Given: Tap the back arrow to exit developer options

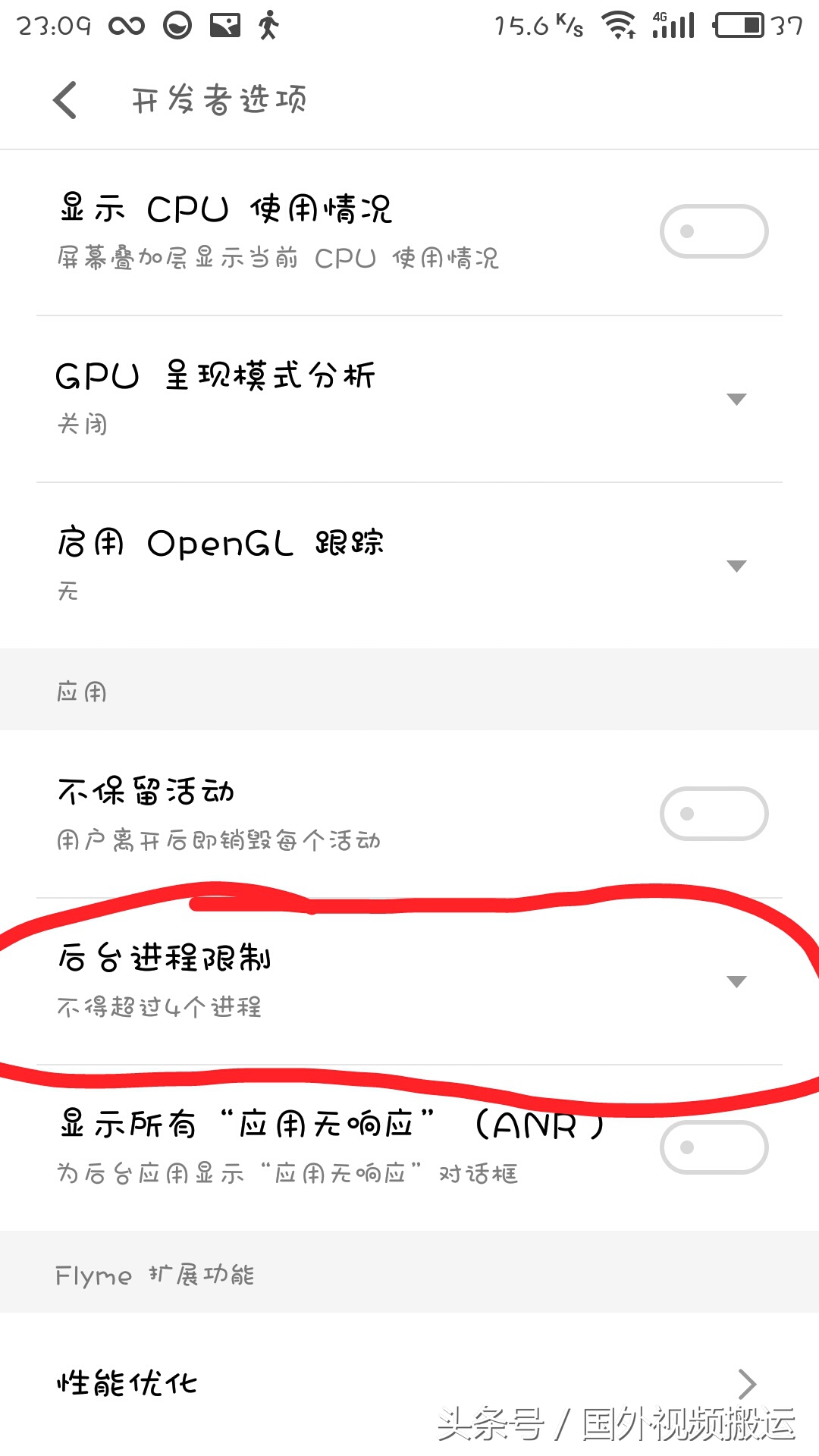Looking at the screenshot, I should pos(64,99).
